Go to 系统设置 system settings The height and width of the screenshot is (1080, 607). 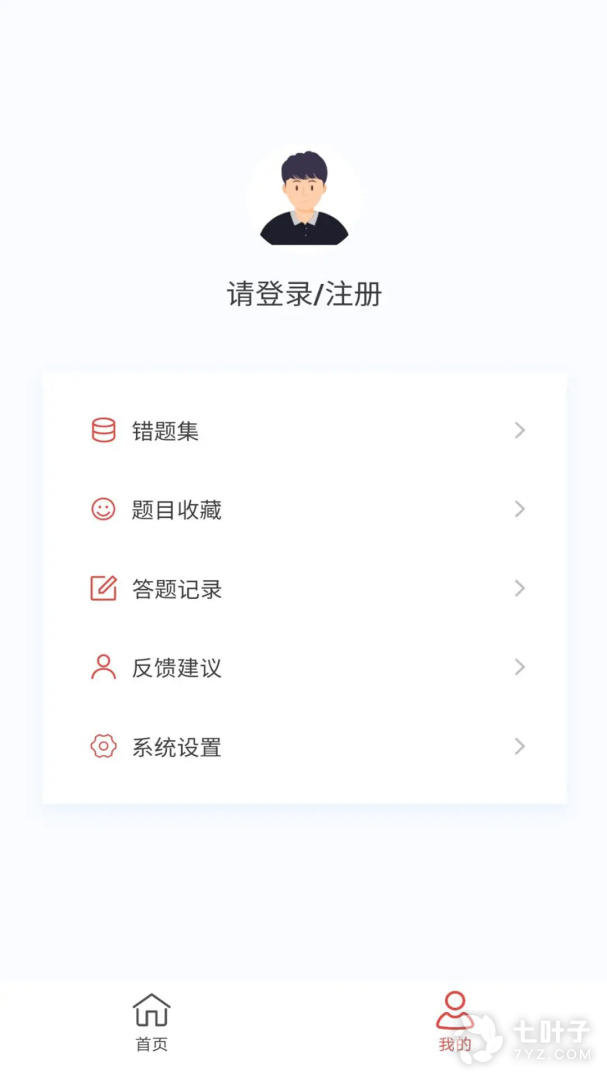point(304,747)
